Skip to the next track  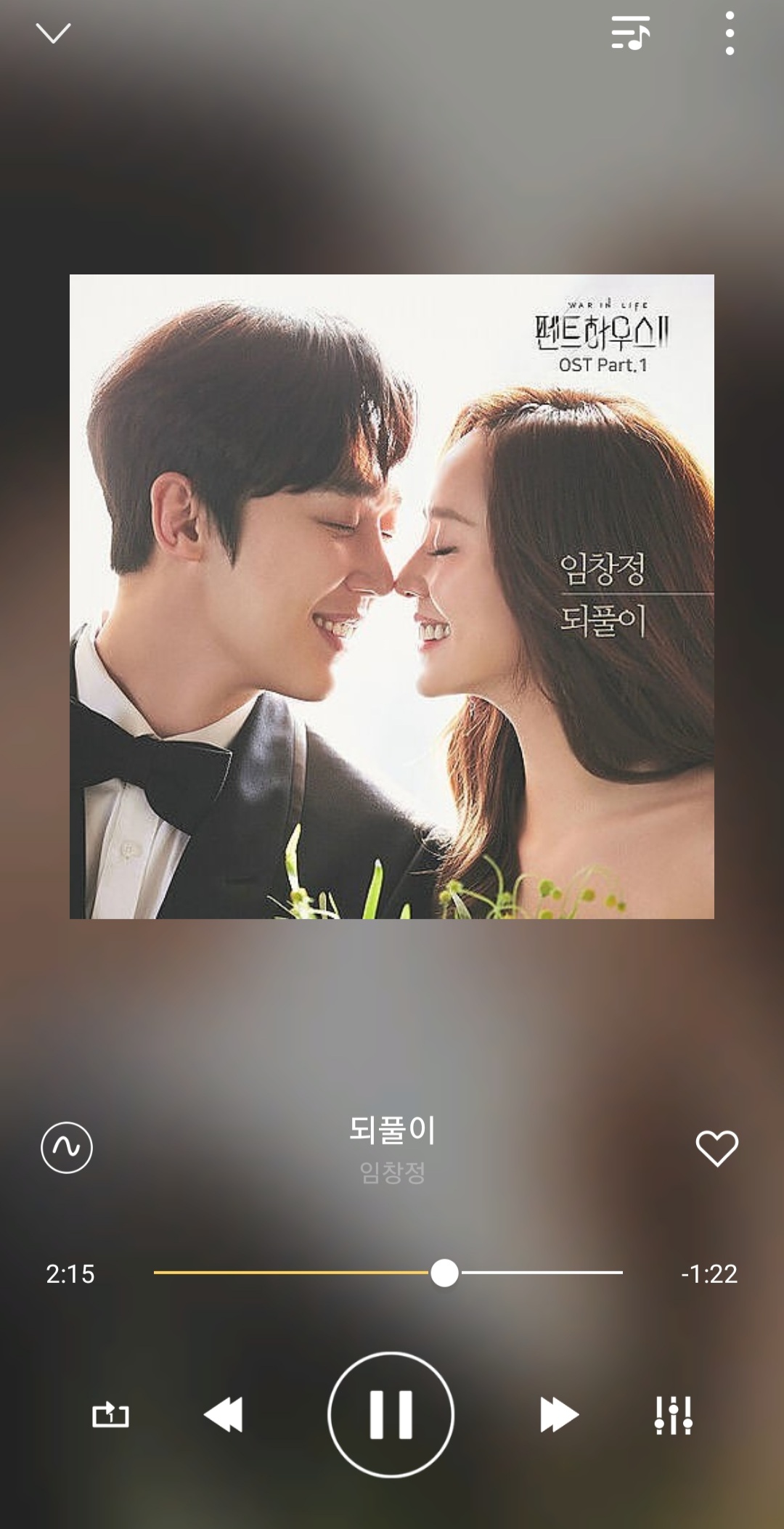[x=559, y=1414]
